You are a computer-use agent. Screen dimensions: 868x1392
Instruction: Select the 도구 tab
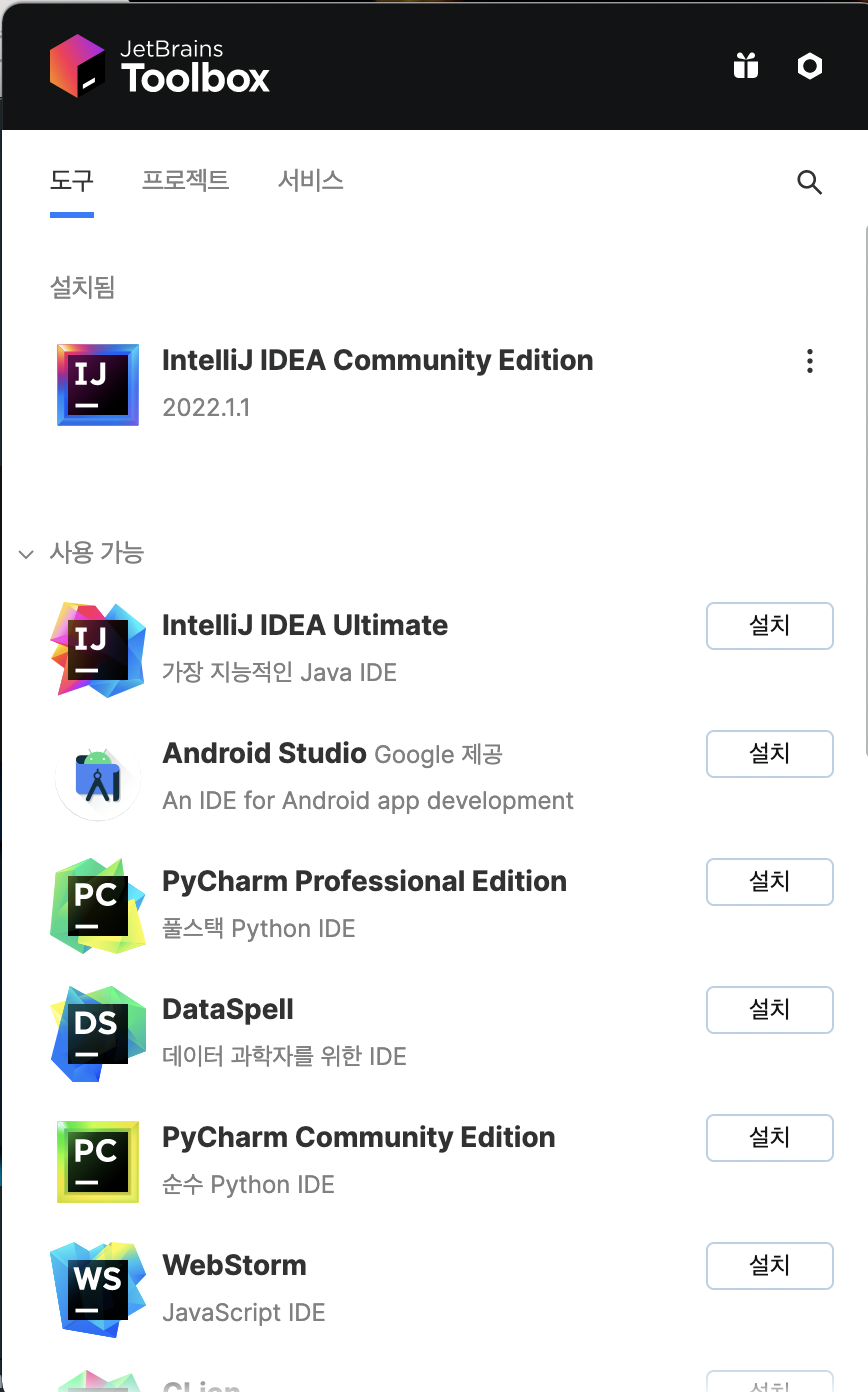(71, 180)
